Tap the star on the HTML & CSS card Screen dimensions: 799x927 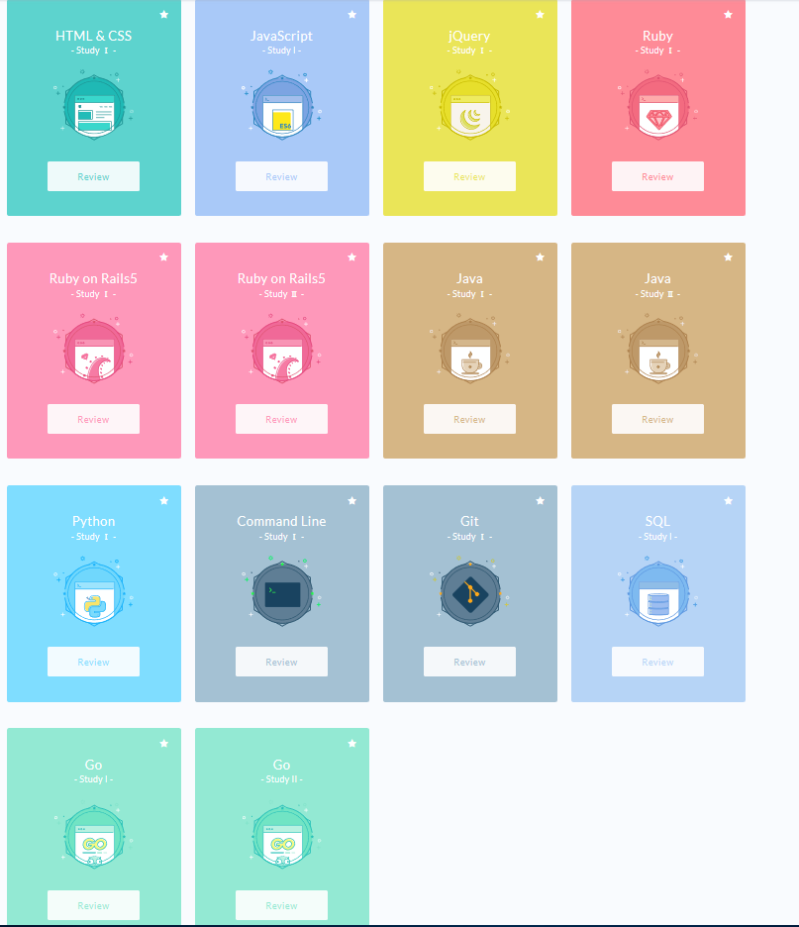164,15
